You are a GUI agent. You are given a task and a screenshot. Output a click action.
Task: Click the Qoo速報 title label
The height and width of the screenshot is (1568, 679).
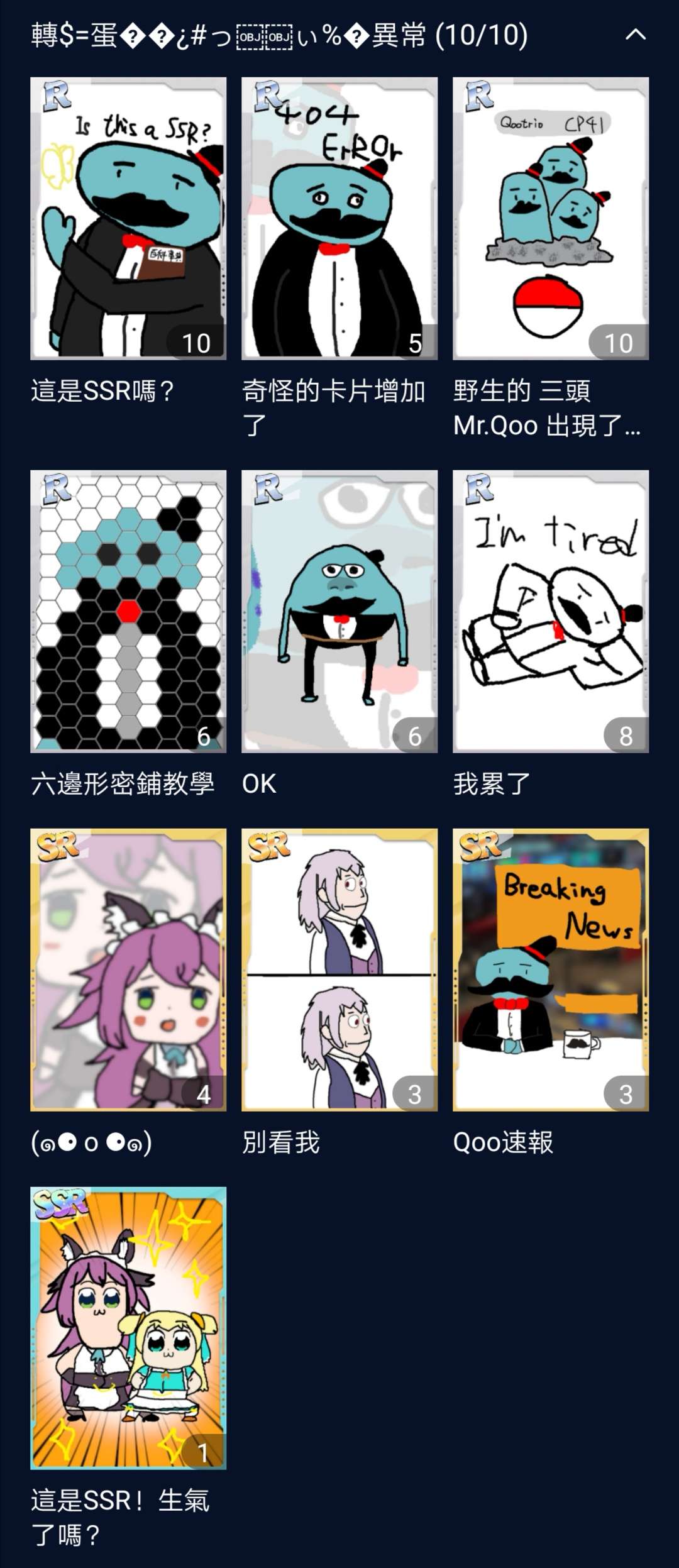503,1141
